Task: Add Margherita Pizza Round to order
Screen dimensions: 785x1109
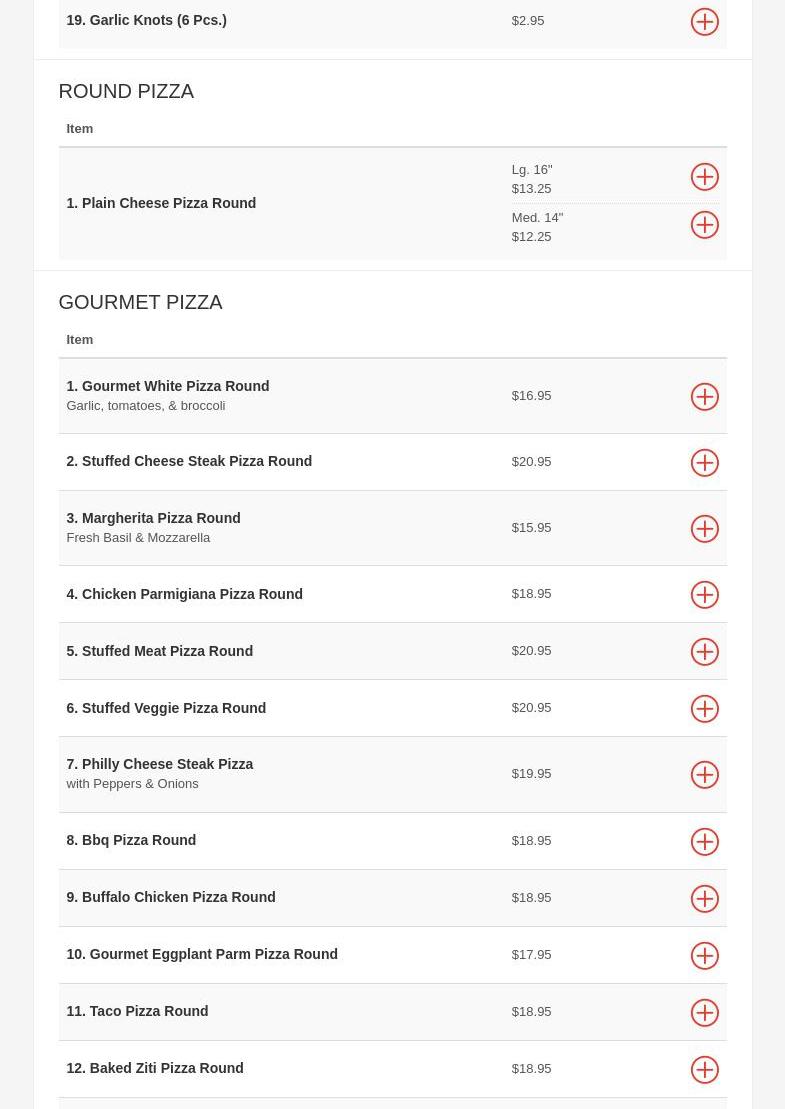Action: [704, 529]
